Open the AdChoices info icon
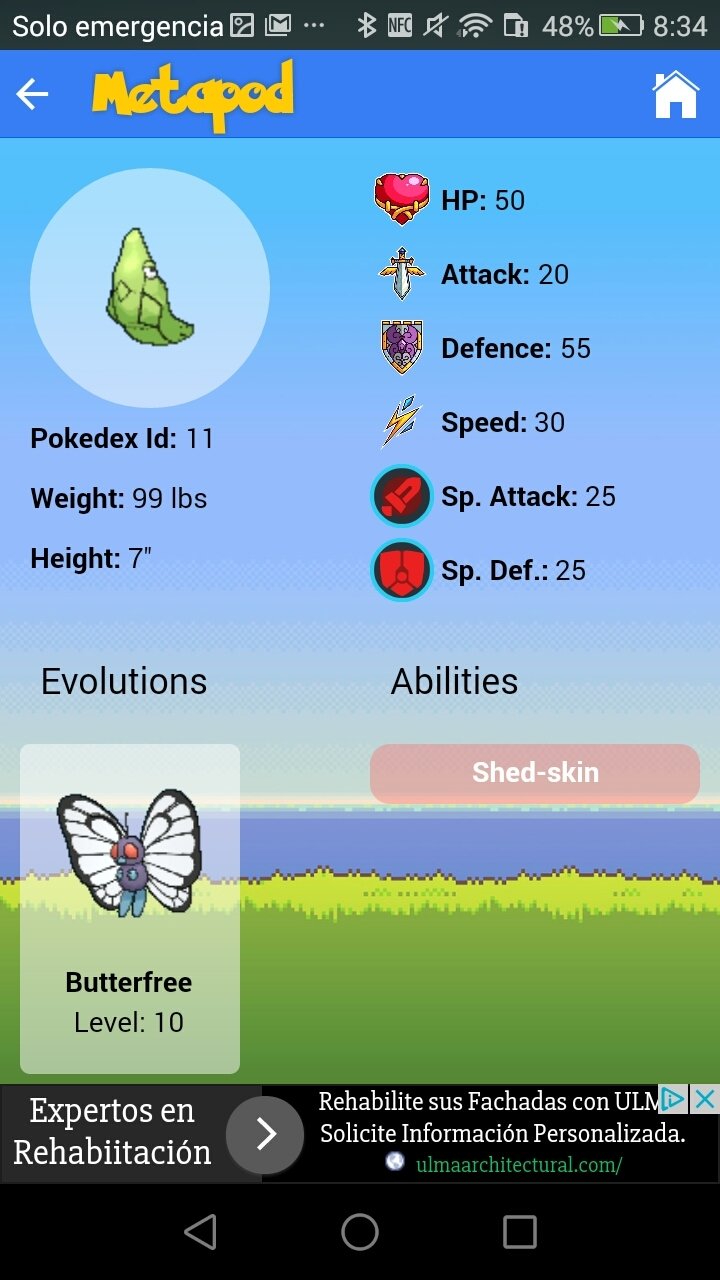The width and height of the screenshot is (720, 1280). (x=675, y=1100)
